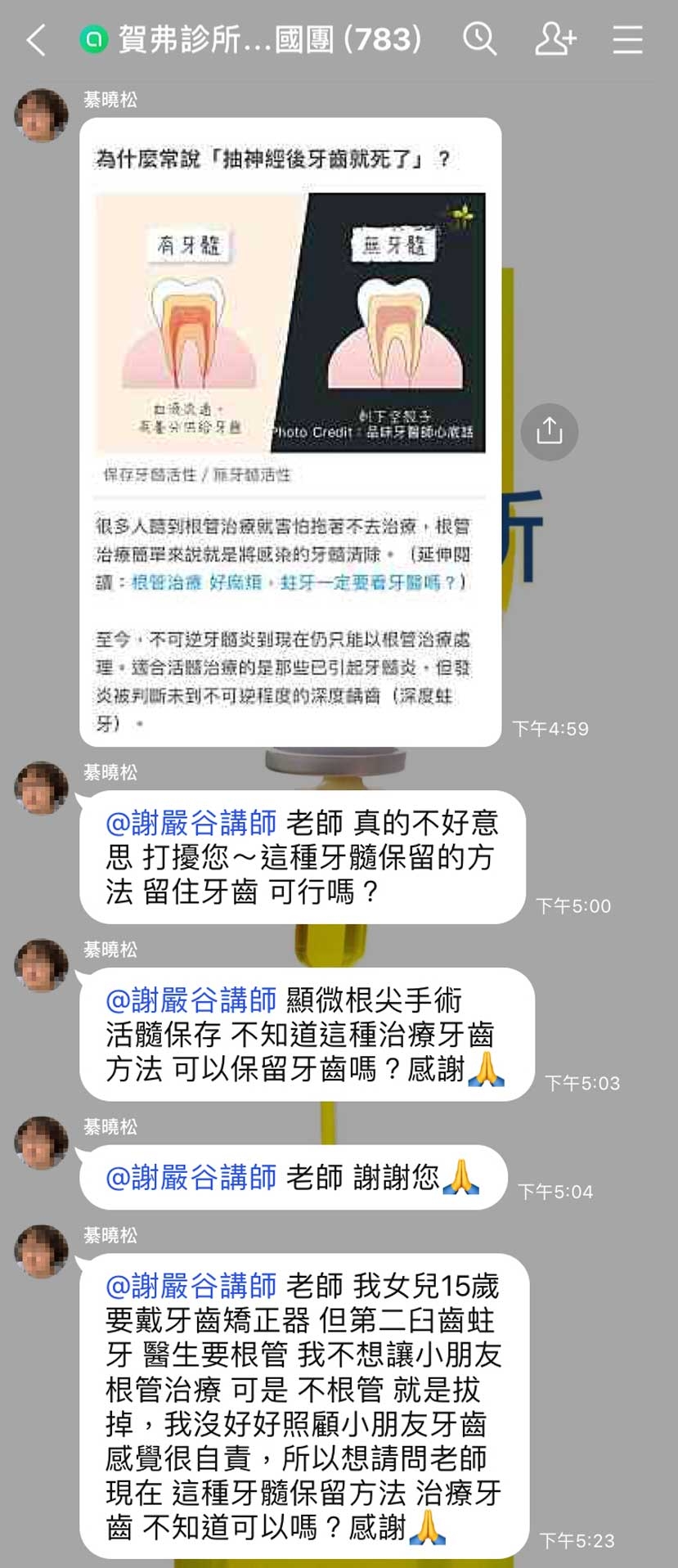Invite members to the group
The height and width of the screenshot is (1568, 678).
[555, 38]
